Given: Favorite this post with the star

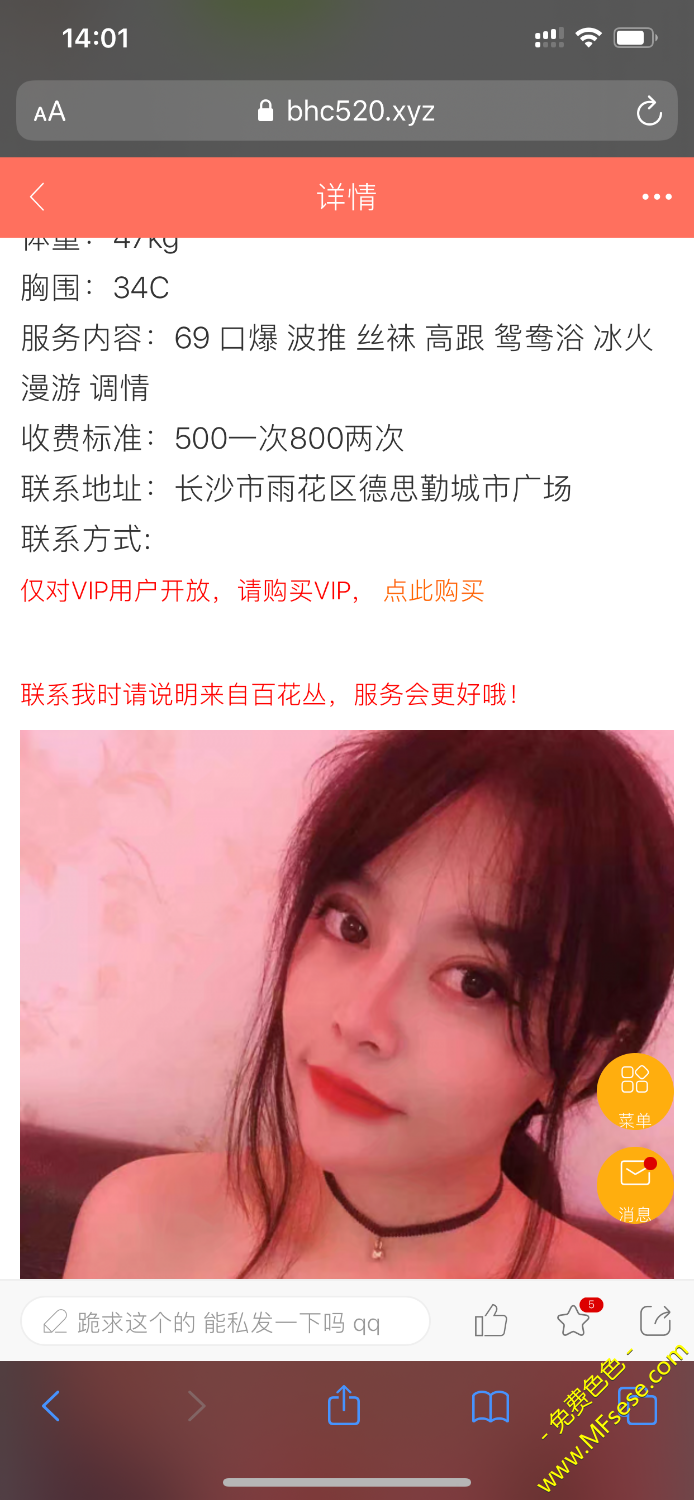Looking at the screenshot, I should coord(574,1321).
